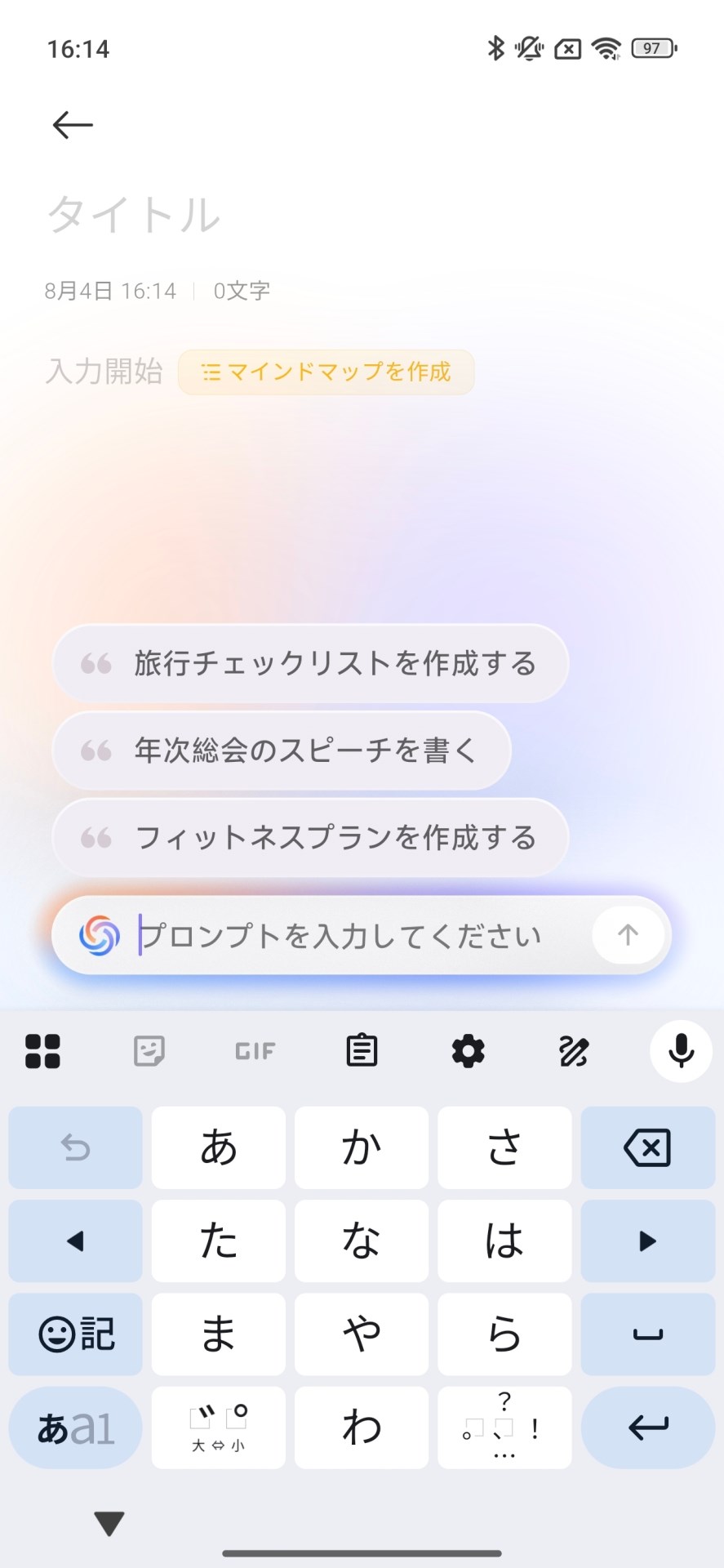The height and width of the screenshot is (1568, 724).
Task: Open the keyboard GIF panel
Action: coord(255,1051)
